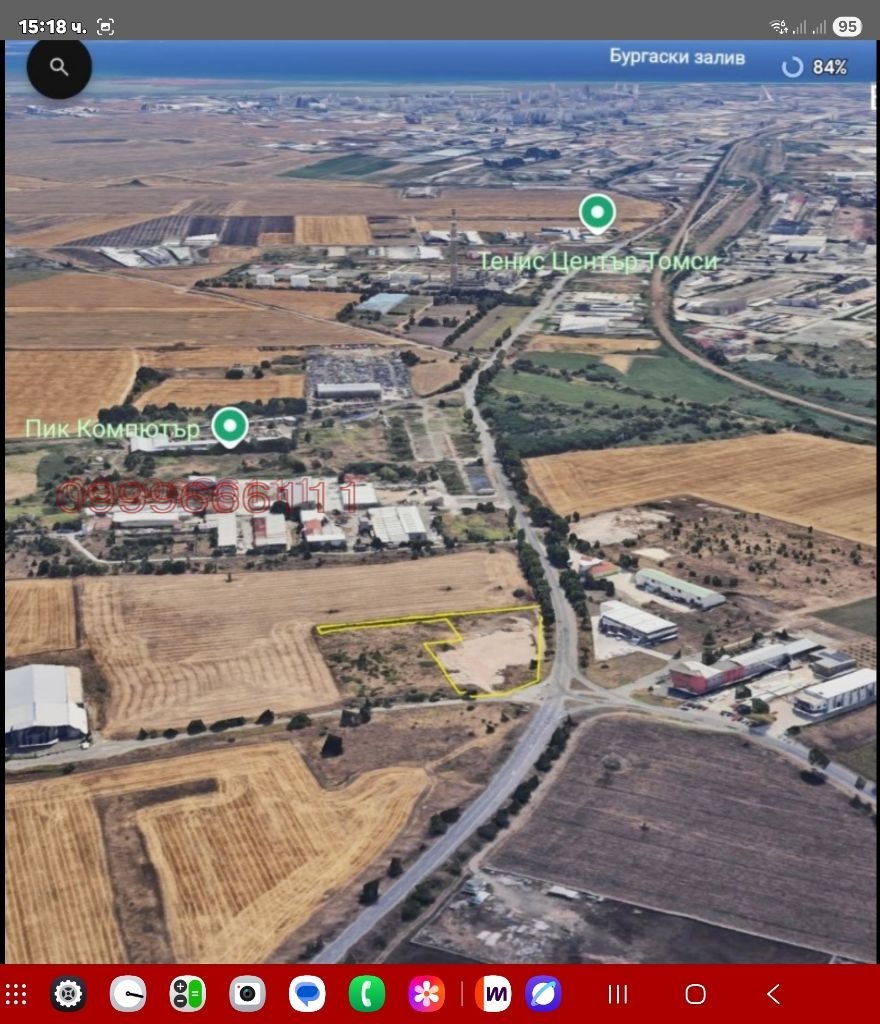Open the Camera app from taskbar
Viewport: 880px width, 1024px height.
coord(247,994)
